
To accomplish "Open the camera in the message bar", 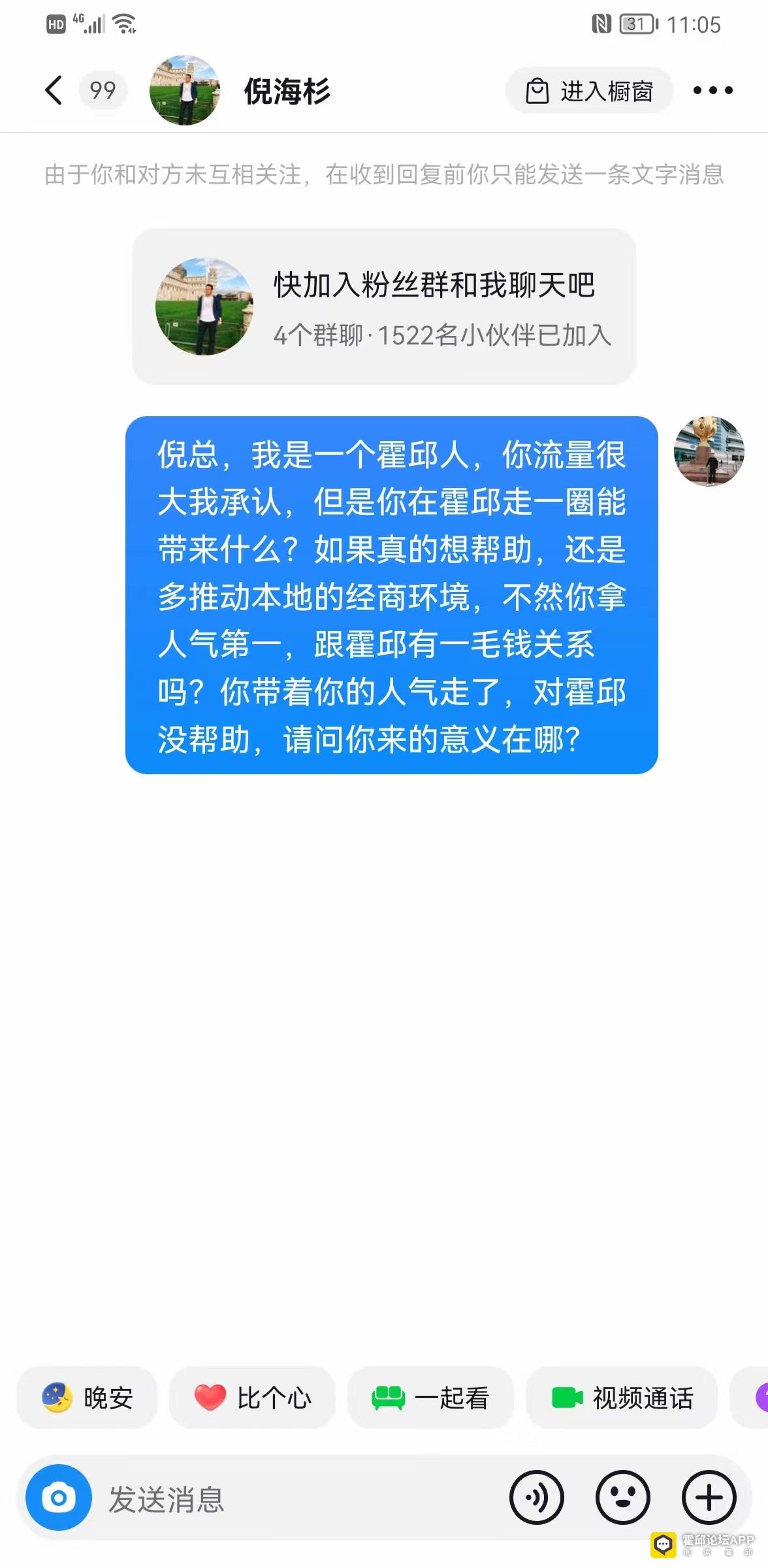I will (59, 1497).
